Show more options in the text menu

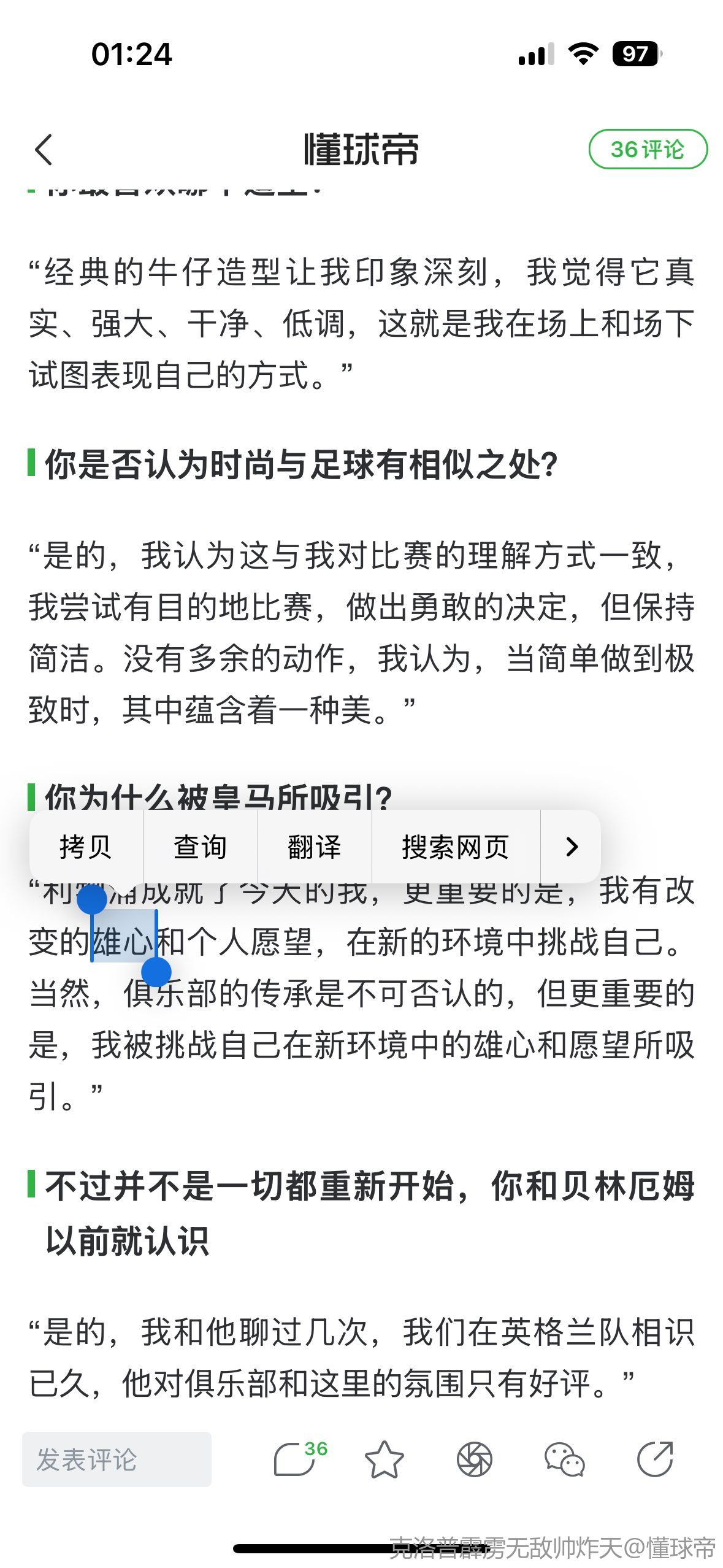[571, 847]
